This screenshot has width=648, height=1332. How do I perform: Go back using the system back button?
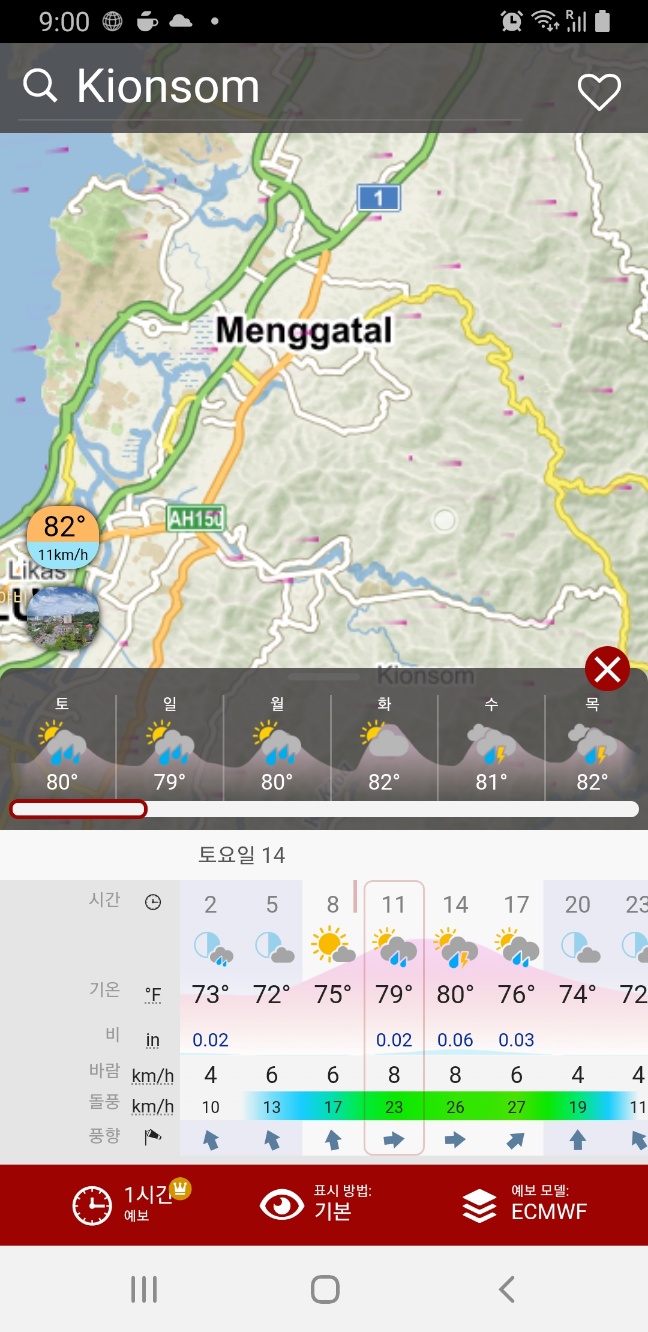click(x=507, y=1290)
